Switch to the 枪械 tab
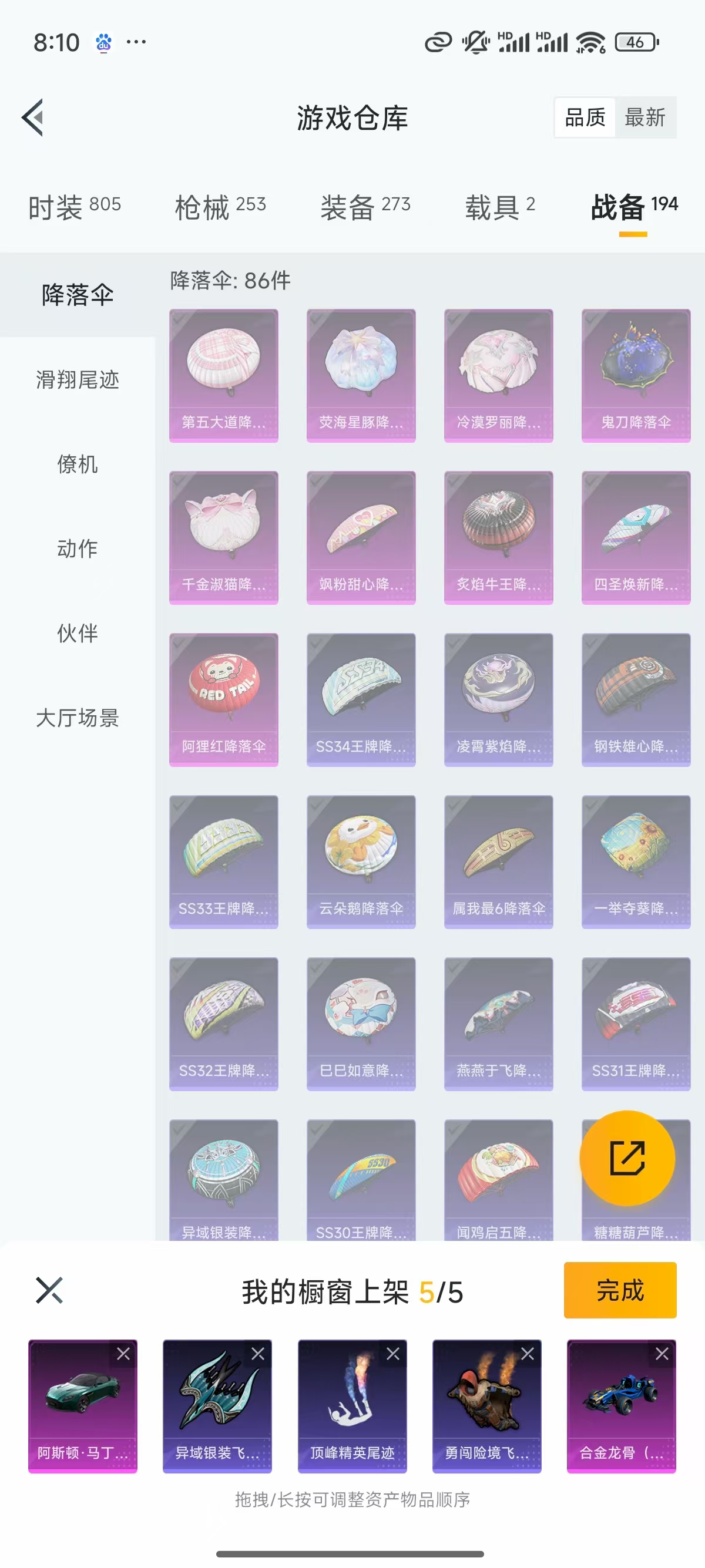705x1568 pixels. click(x=220, y=207)
